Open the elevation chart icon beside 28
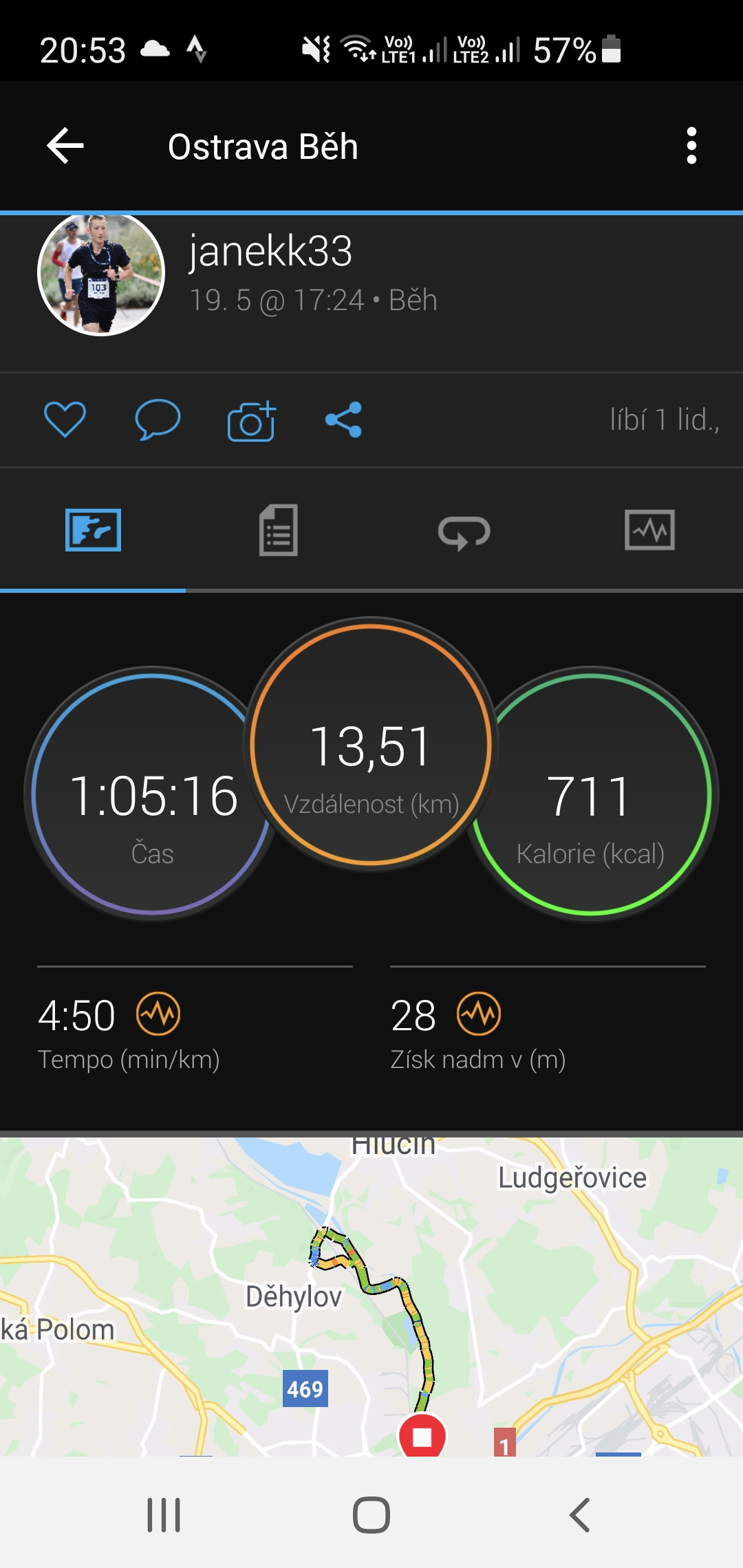 click(x=479, y=1014)
